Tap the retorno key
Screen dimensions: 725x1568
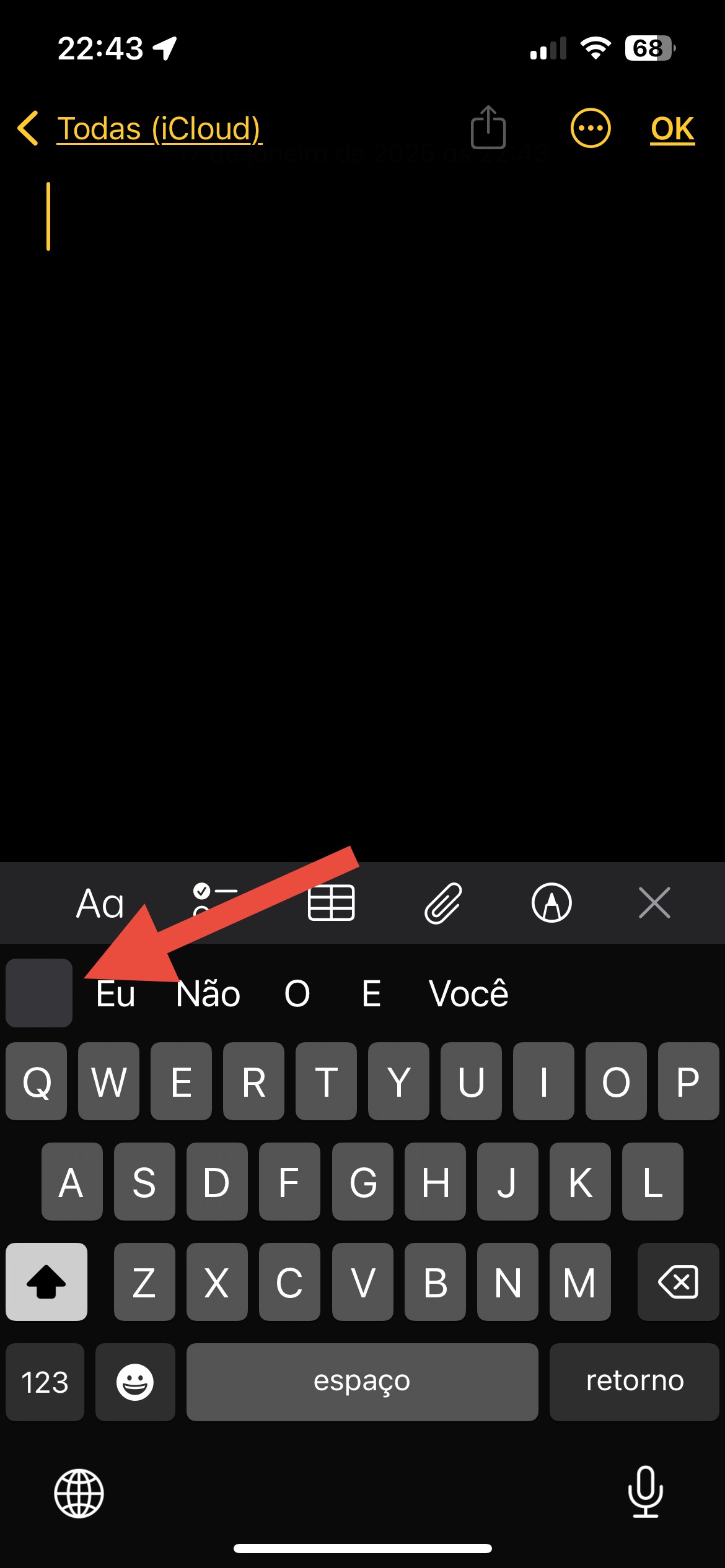635,1382
